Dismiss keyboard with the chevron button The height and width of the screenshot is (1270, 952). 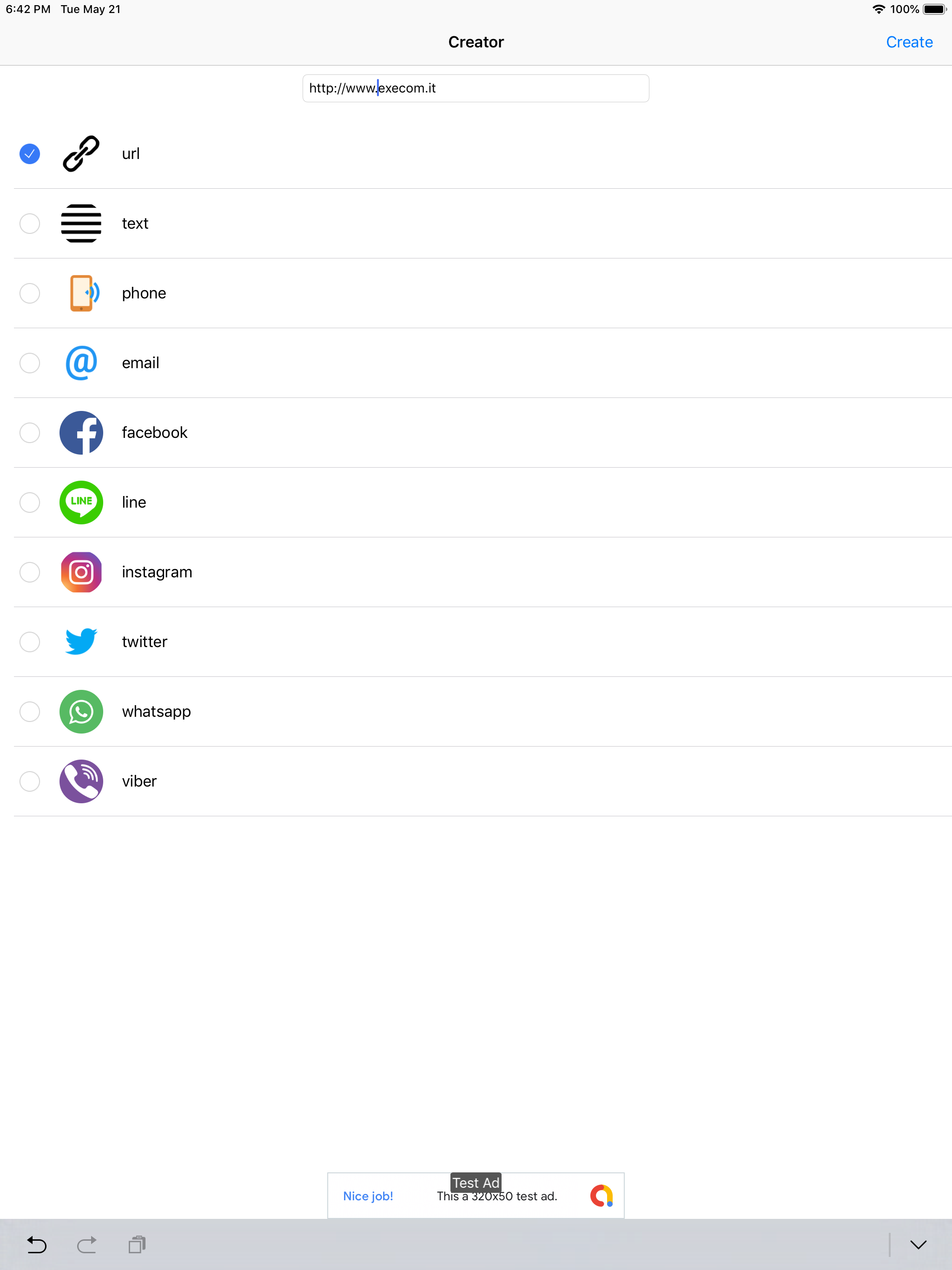917,1245
